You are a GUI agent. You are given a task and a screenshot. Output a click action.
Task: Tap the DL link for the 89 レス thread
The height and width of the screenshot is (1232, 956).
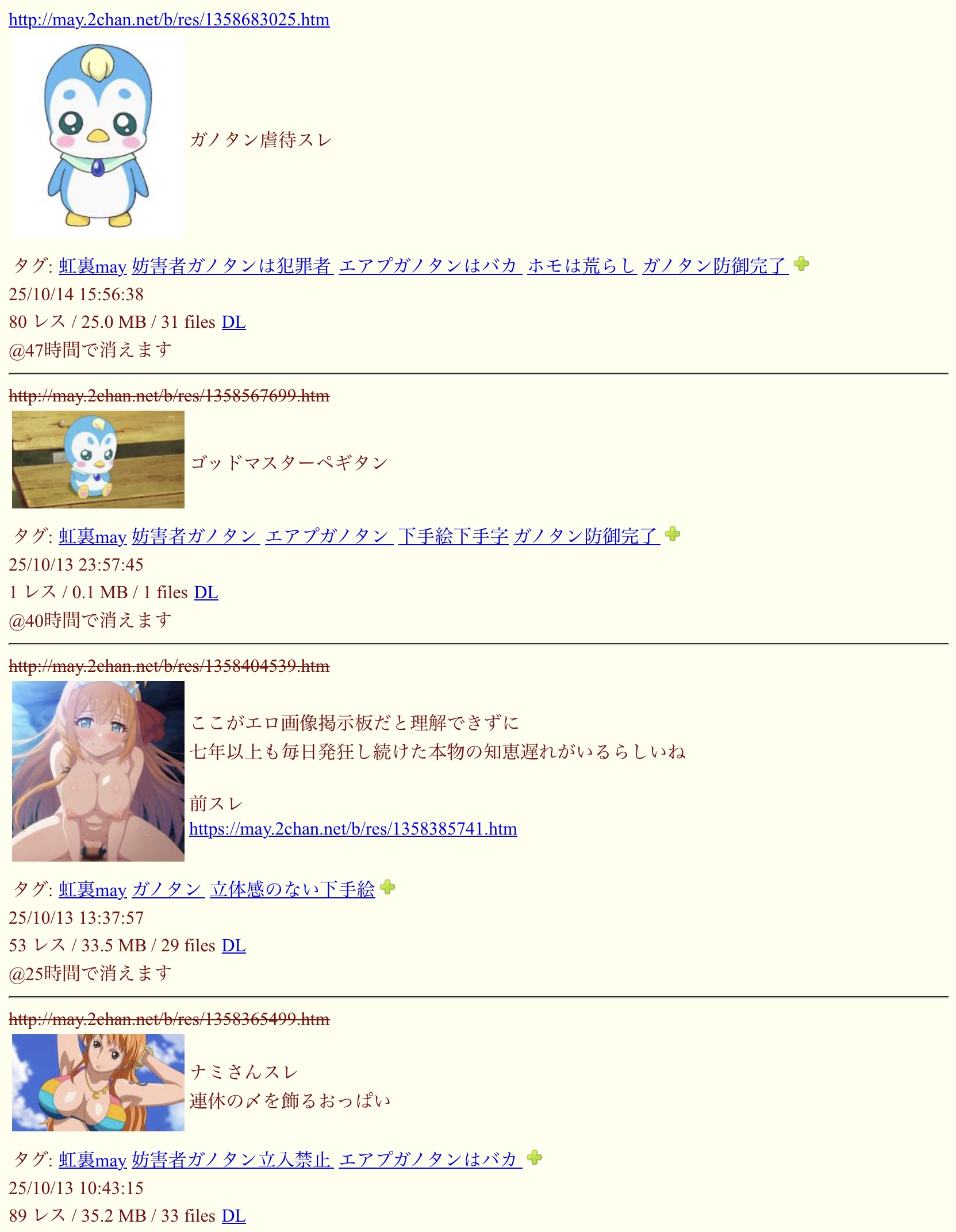tap(233, 1216)
